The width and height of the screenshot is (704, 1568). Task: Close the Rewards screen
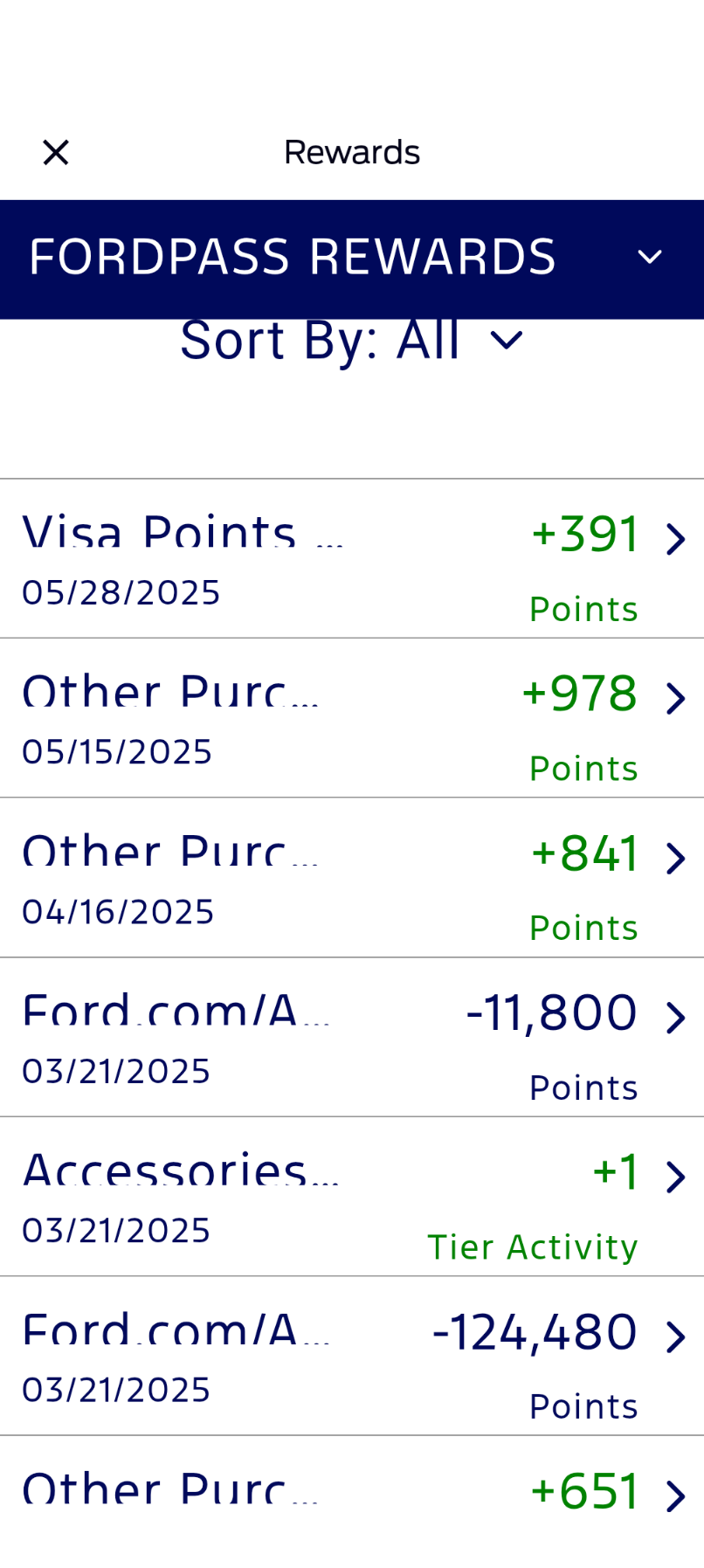coord(55,152)
